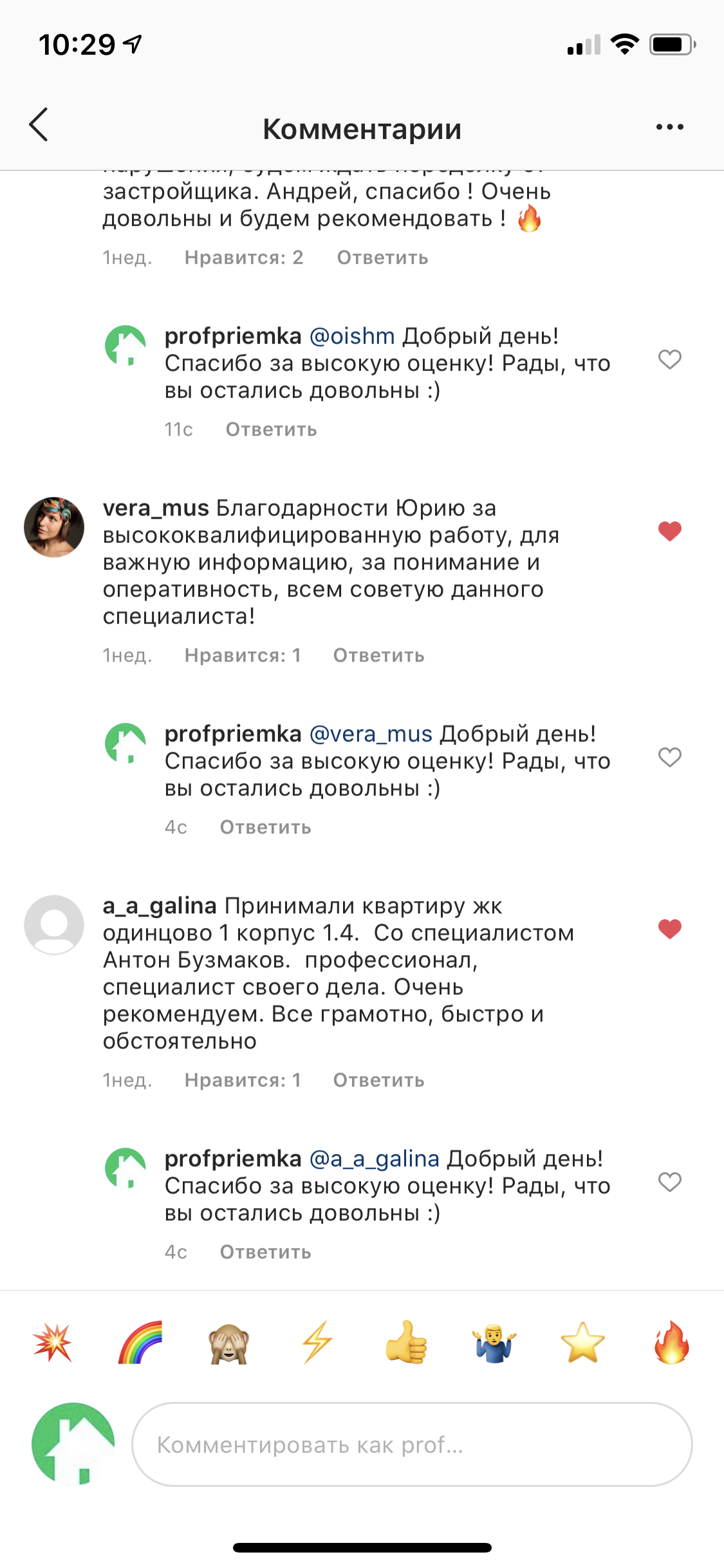Open the @oishm mention link
The width and height of the screenshot is (724, 1568).
point(352,336)
